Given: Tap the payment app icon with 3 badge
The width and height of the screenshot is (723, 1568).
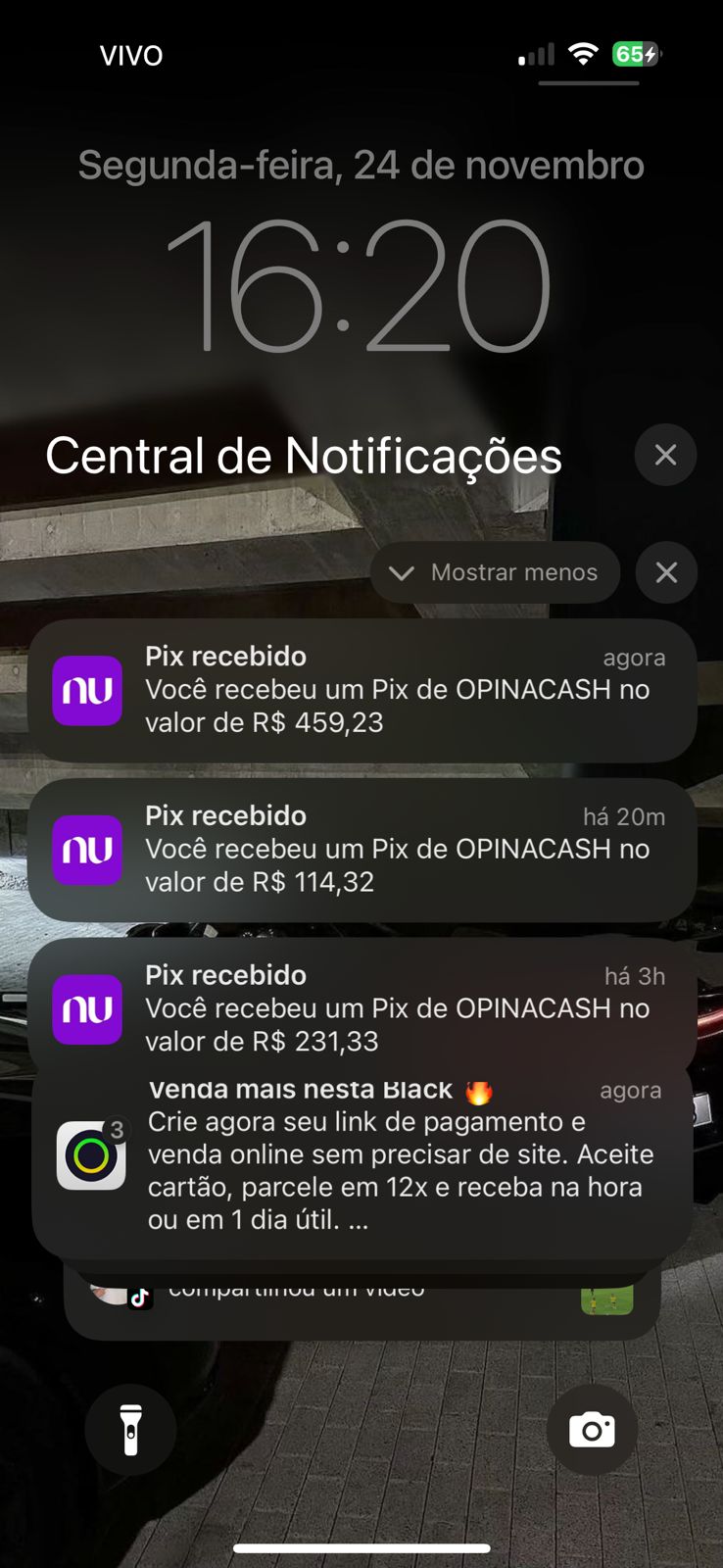Looking at the screenshot, I should click(x=90, y=1155).
